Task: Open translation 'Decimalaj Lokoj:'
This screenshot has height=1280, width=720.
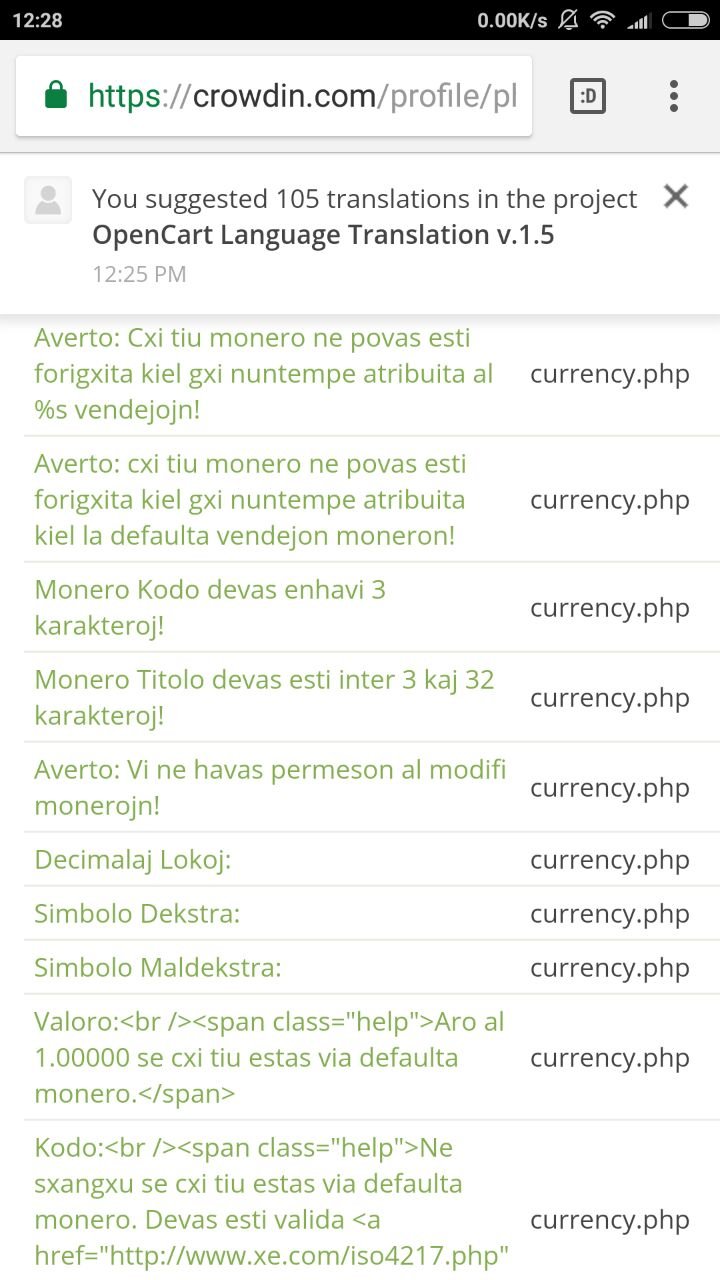Action: click(133, 860)
